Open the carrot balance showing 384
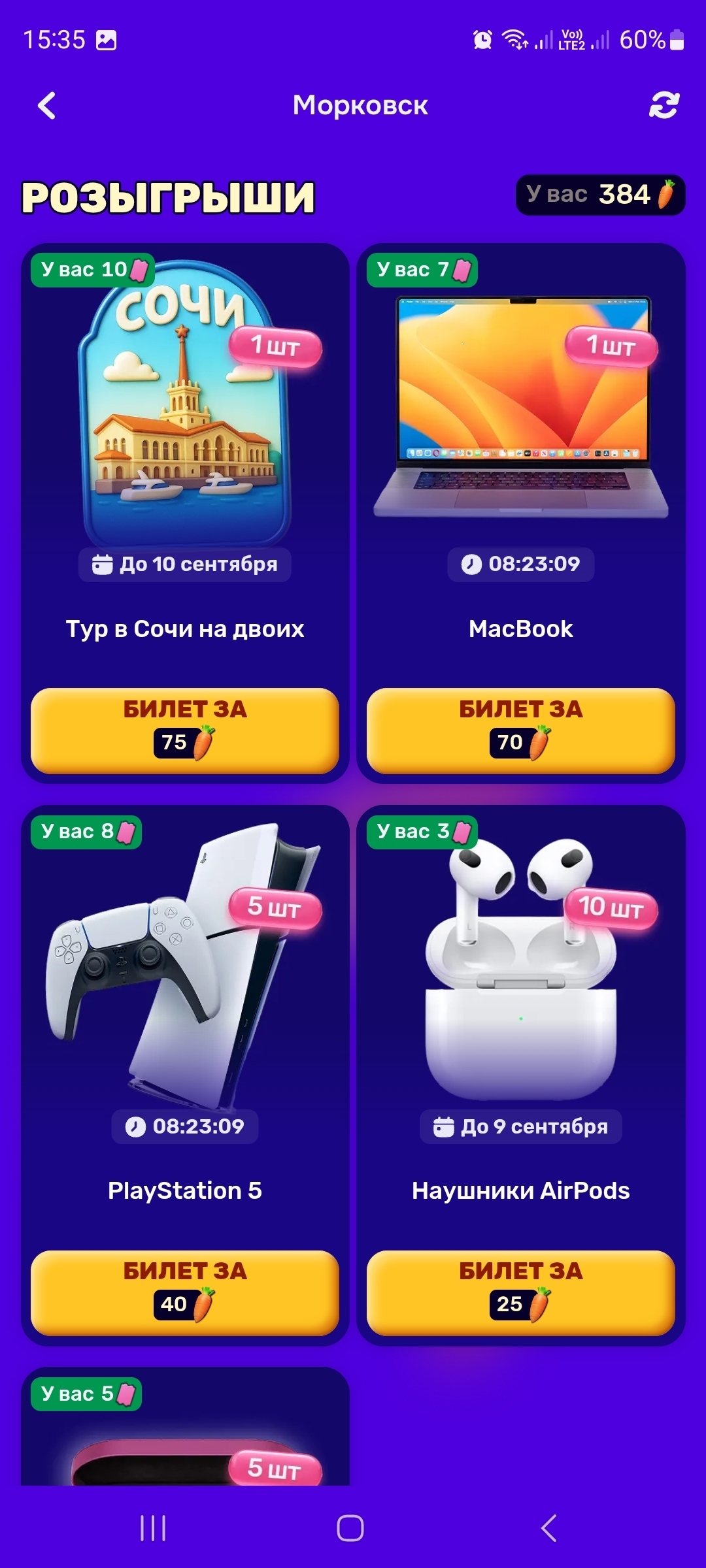The height and width of the screenshot is (1568, 706). click(600, 195)
